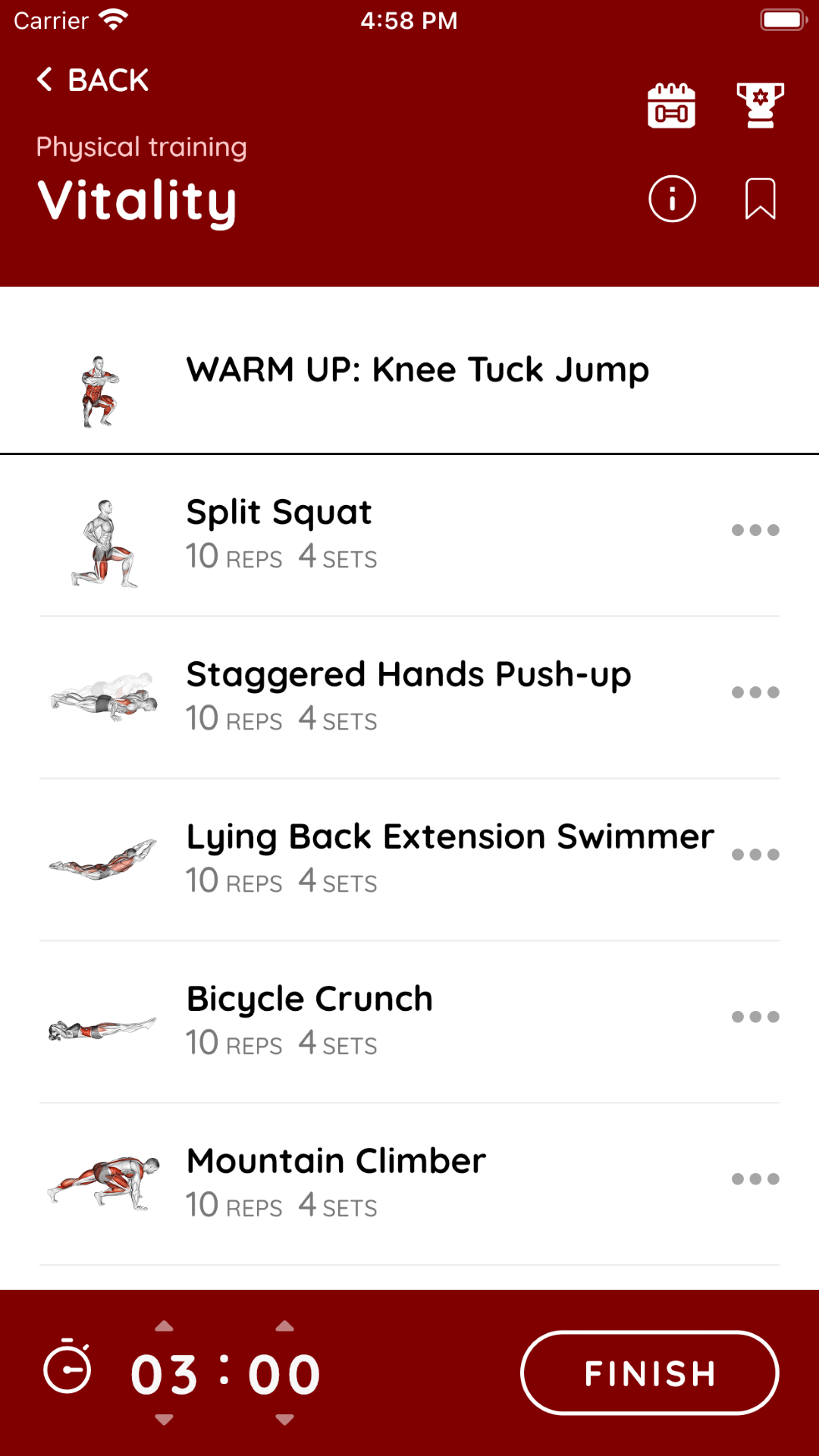Open more options for Bicycle Crunch

pyautogui.click(x=755, y=1017)
